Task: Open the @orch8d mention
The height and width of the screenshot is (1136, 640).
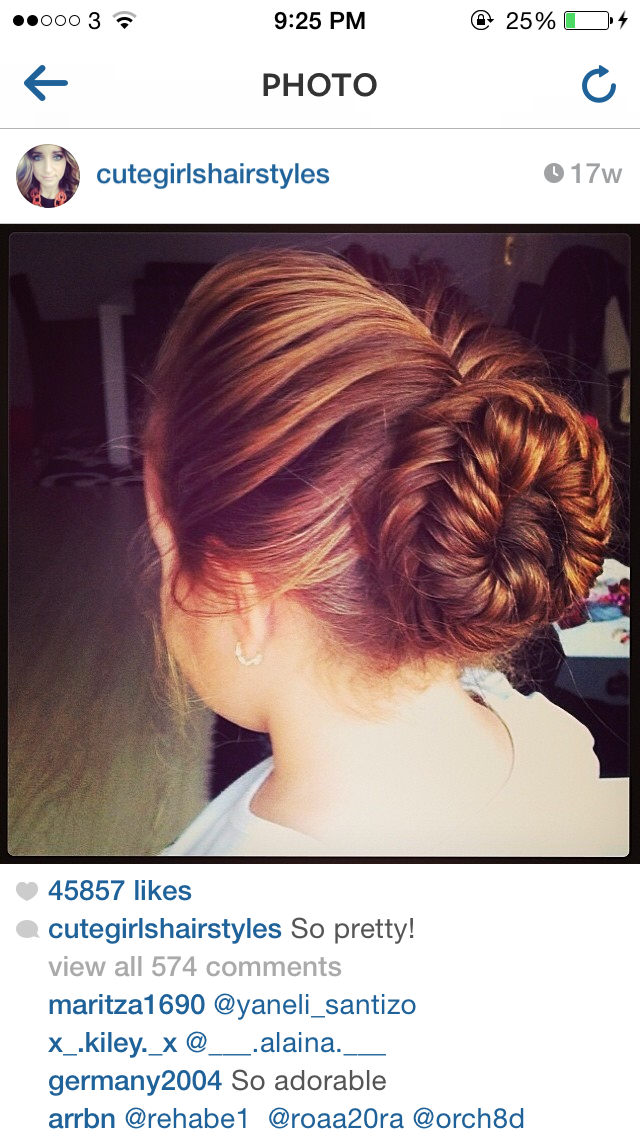Action: point(469,1119)
